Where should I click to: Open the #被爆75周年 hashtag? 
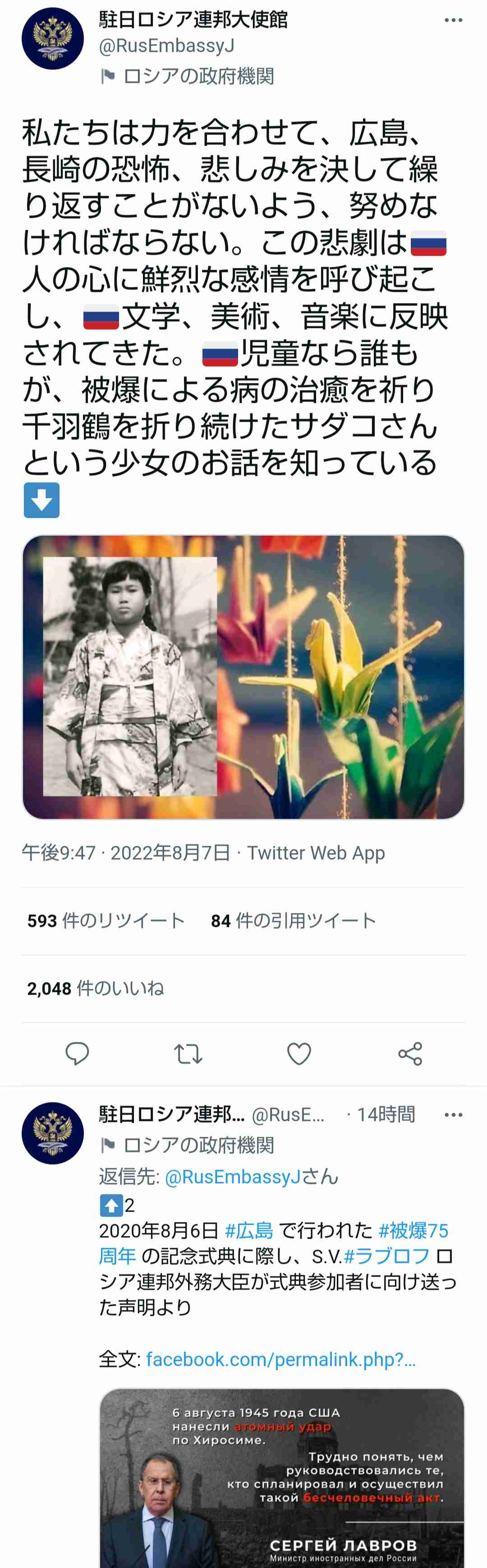pos(414,1231)
